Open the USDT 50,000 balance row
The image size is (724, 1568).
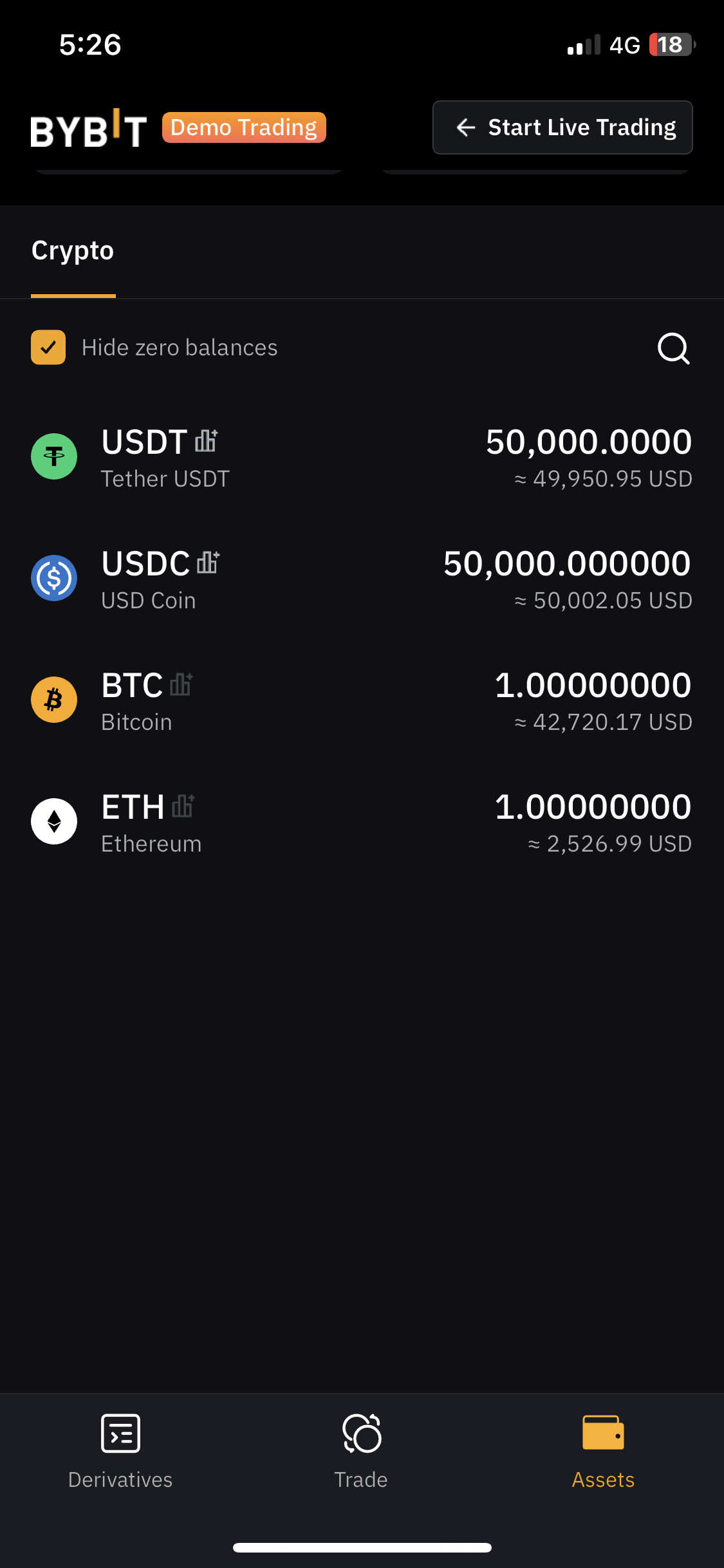coord(362,456)
